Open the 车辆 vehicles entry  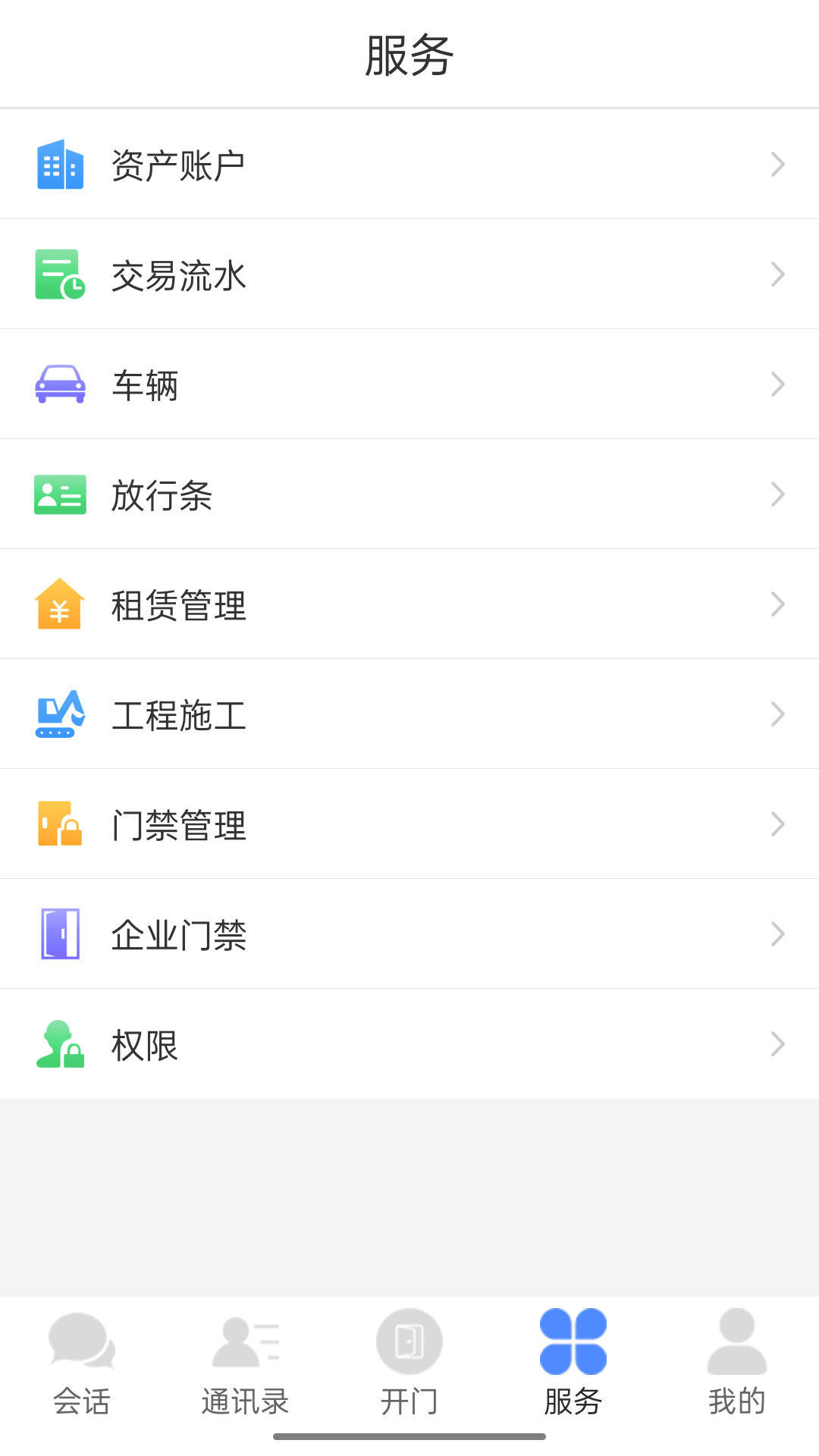(x=409, y=384)
